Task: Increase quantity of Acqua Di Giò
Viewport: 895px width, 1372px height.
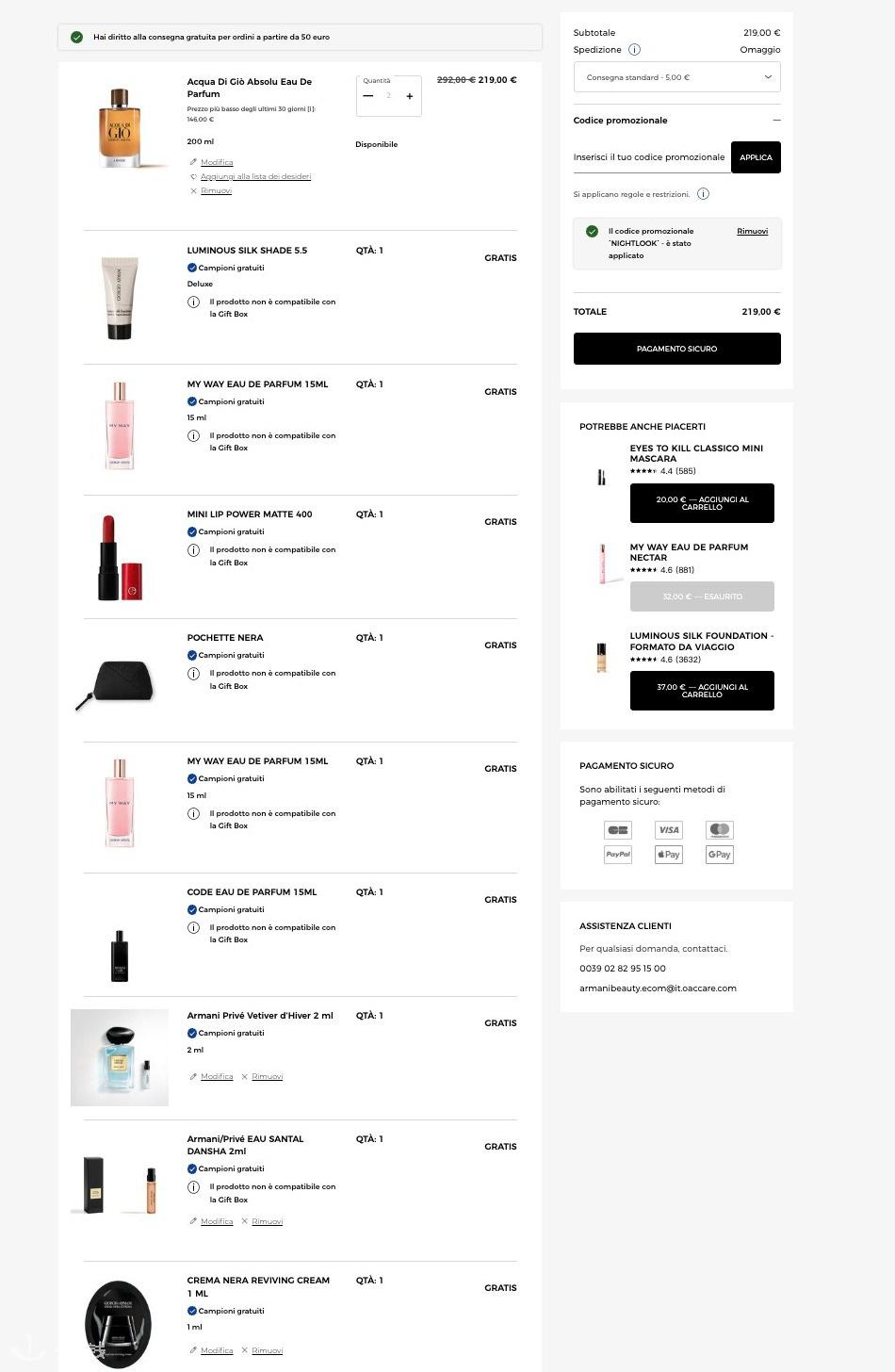Action: pyautogui.click(x=409, y=96)
